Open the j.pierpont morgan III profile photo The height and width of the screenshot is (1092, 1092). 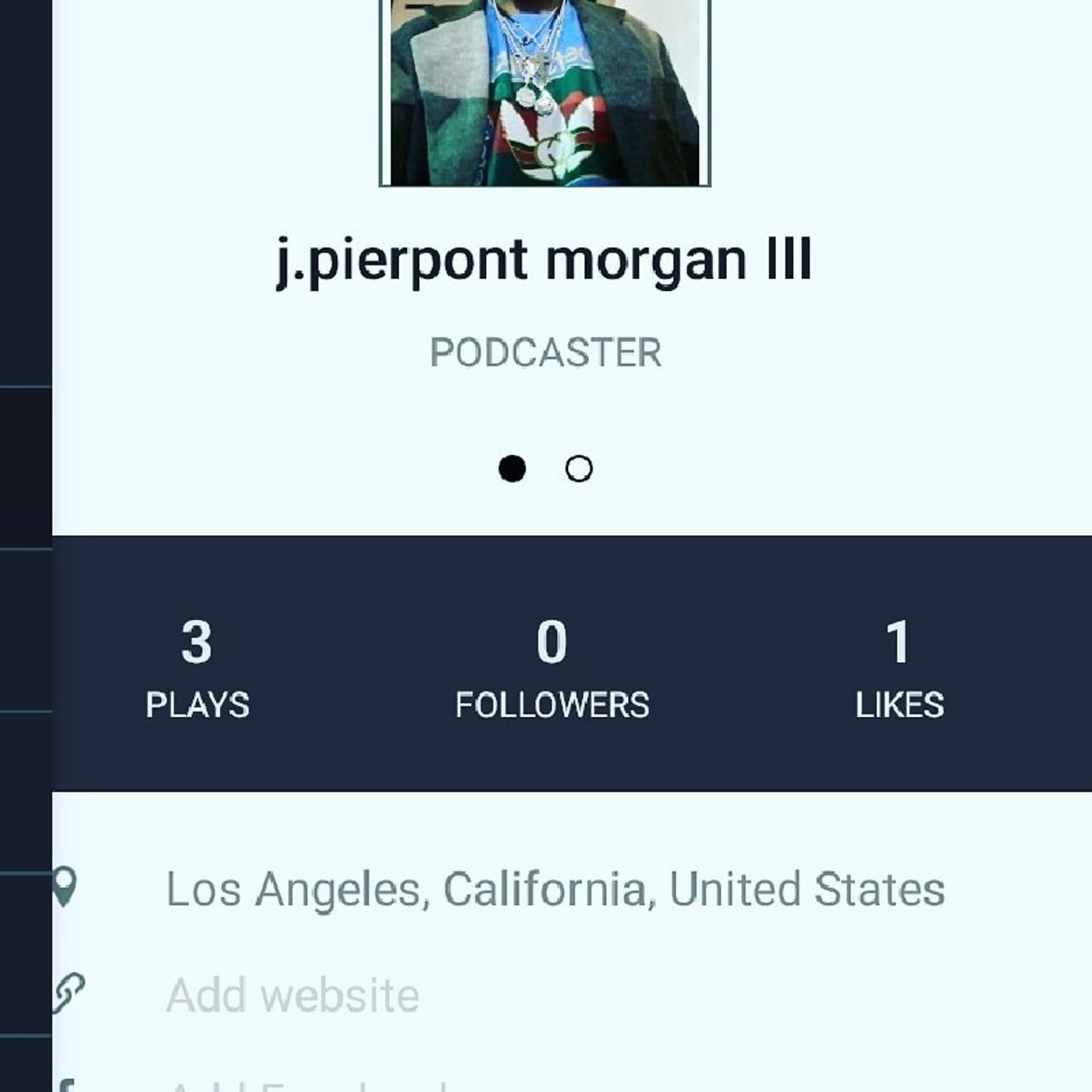coord(544,92)
